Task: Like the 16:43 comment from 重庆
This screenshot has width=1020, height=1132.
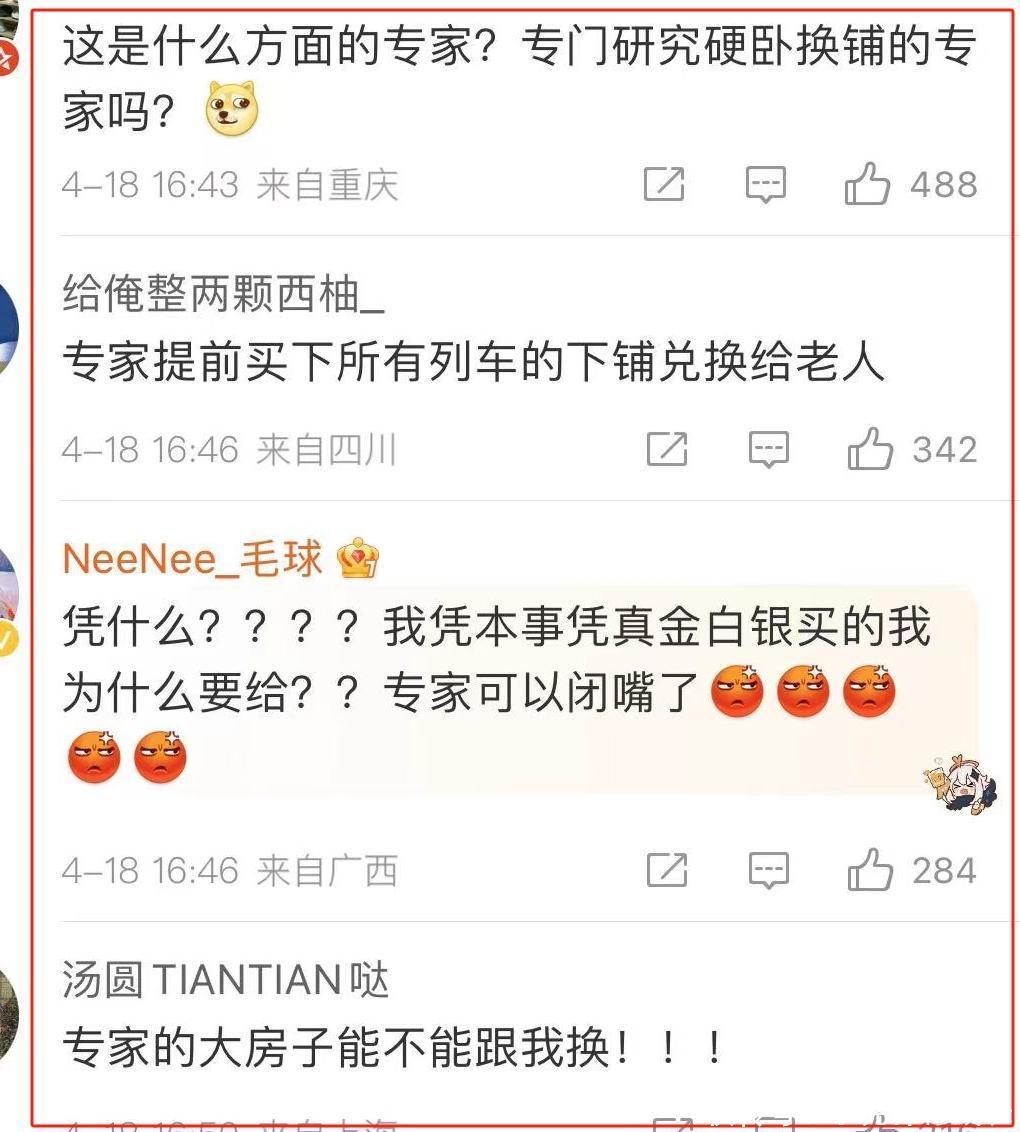Action: tap(867, 185)
